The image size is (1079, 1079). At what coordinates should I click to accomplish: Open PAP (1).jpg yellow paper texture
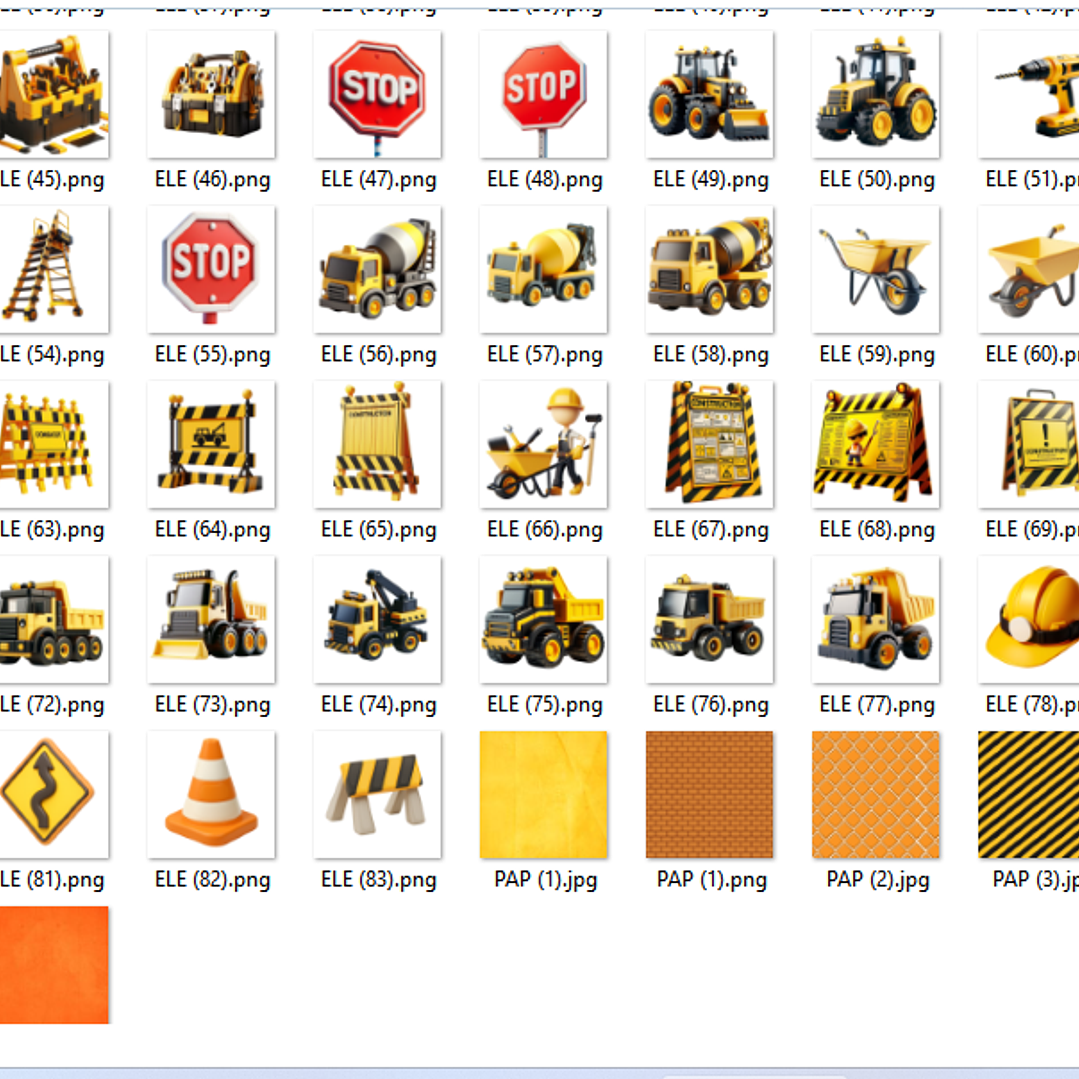pyautogui.click(x=543, y=794)
